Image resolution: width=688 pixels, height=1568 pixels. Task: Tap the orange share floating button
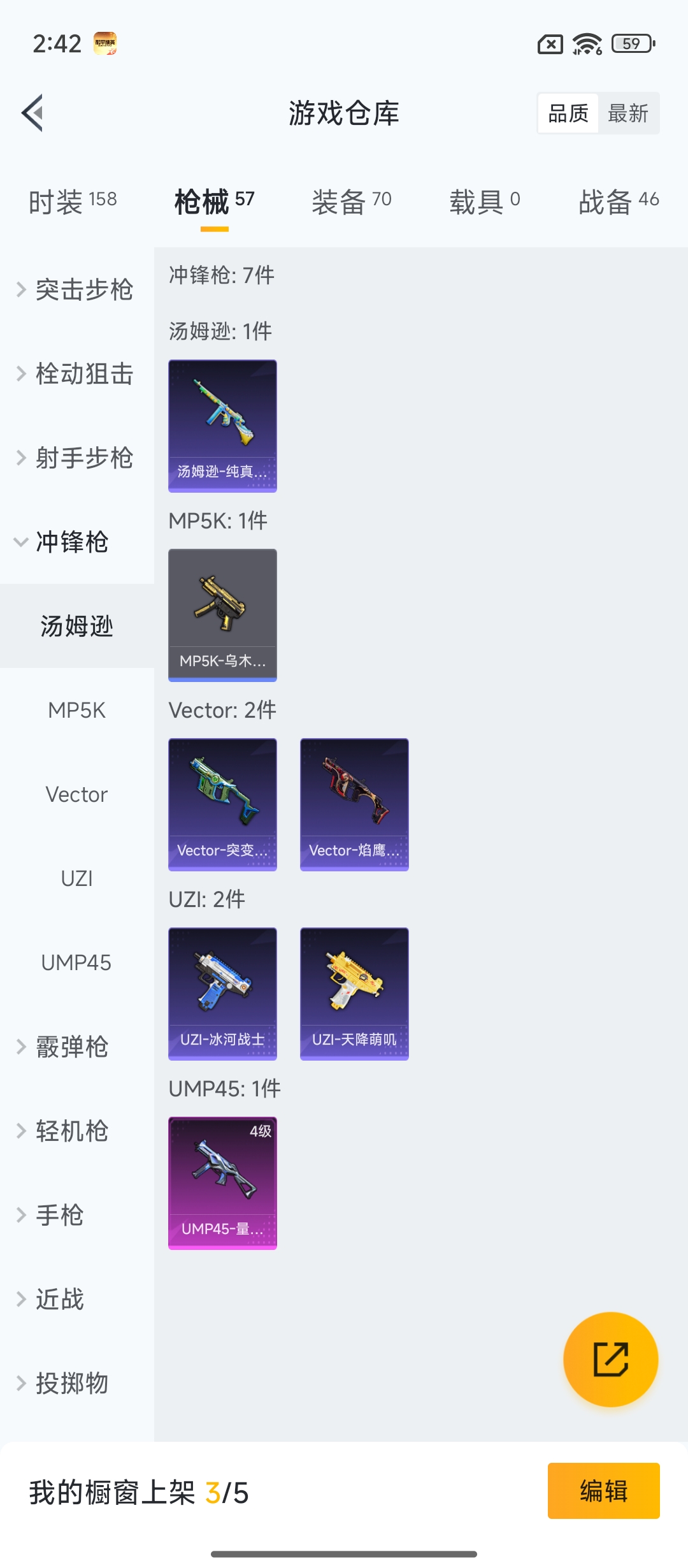610,1359
